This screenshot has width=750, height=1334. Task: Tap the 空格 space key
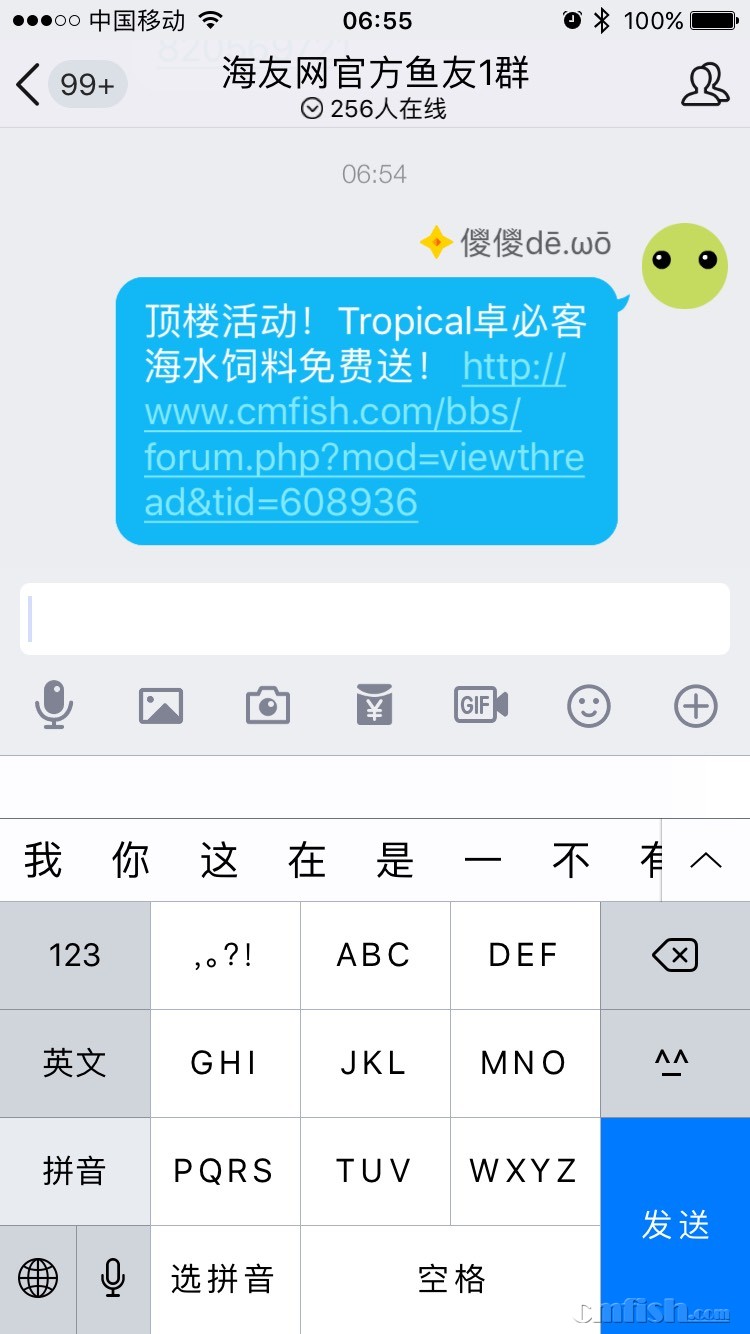click(x=450, y=1279)
